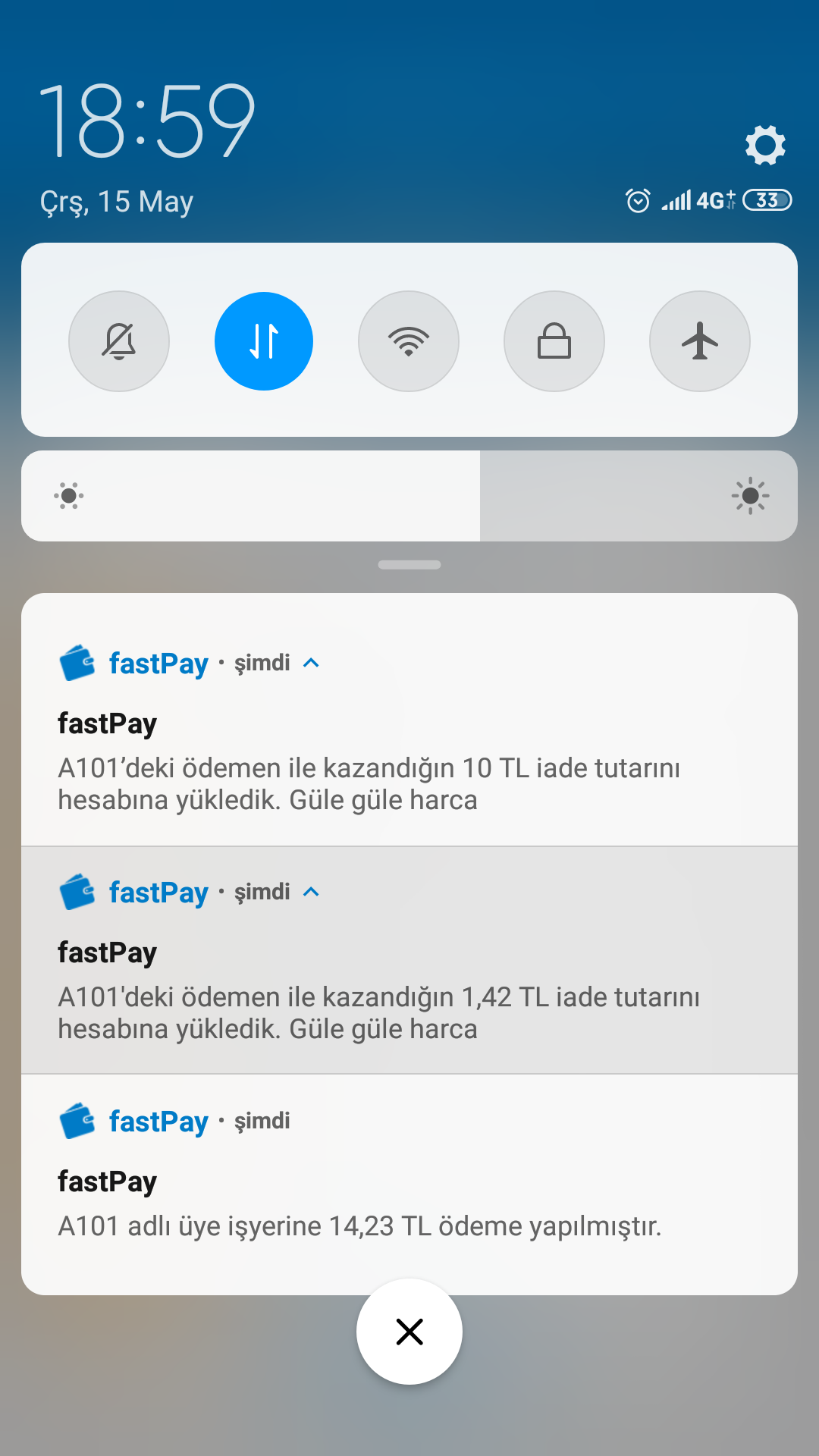Collapse the 10 TL iade notification chevron

point(311,664)
